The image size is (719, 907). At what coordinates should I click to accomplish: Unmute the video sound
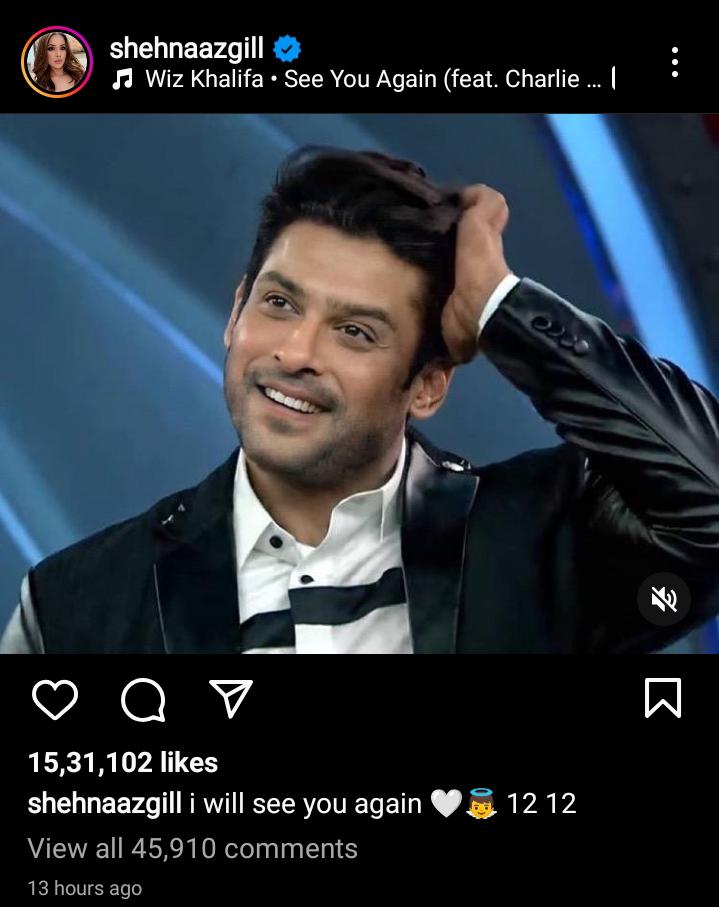[664, 599]
